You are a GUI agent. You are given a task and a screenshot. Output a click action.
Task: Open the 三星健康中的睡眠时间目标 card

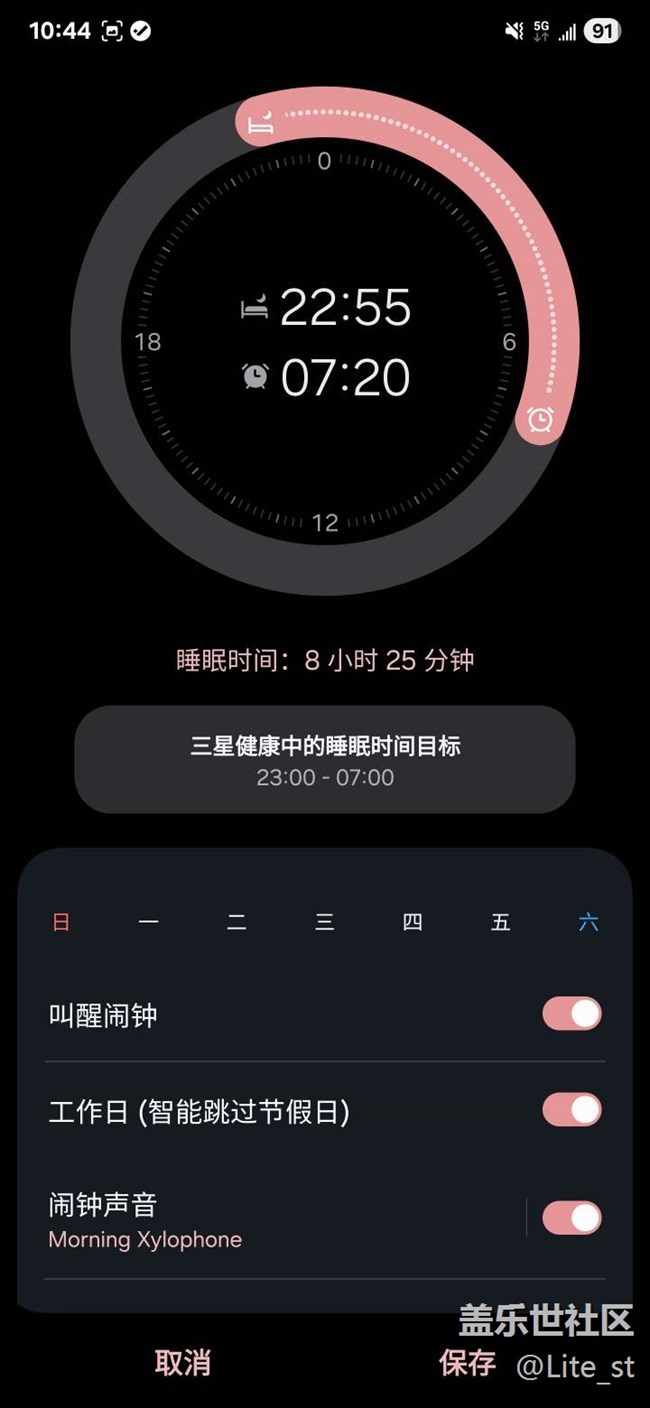point(325,760)
